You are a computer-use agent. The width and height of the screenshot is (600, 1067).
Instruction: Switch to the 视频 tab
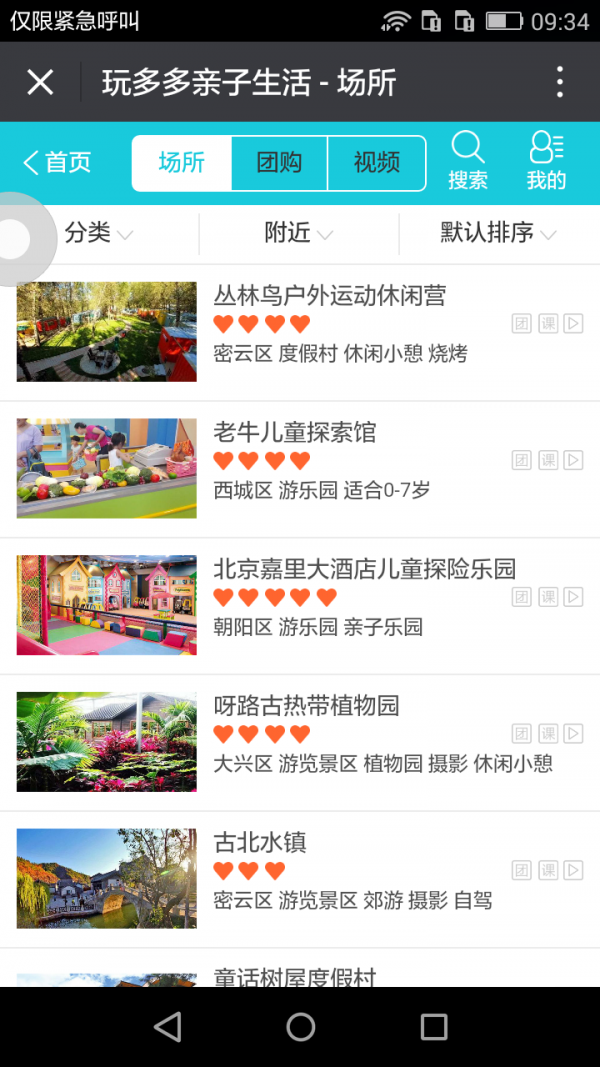pyautogui.click(x=376, y=162)
